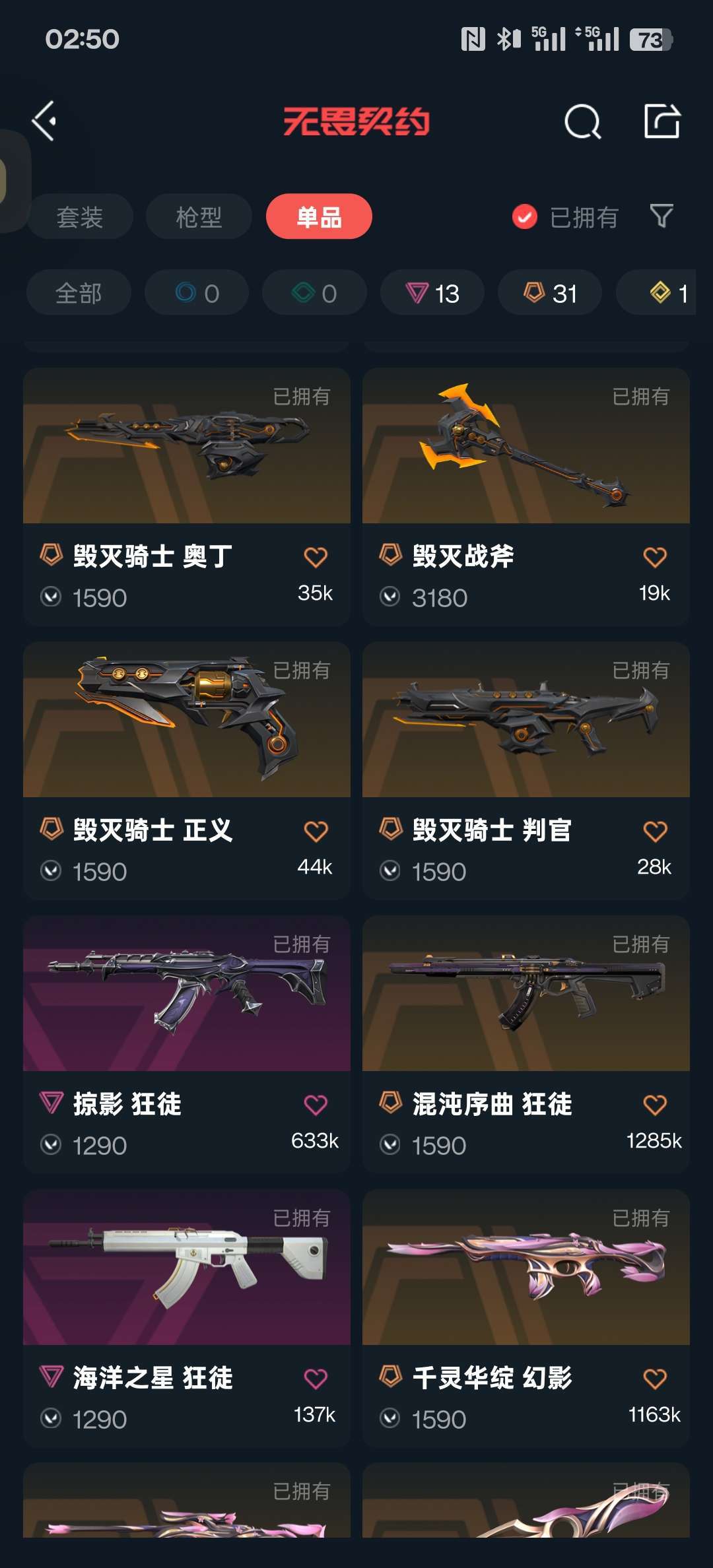Go back with the top-left arrow
This screenshot has width=713, height=1568.
45,121
